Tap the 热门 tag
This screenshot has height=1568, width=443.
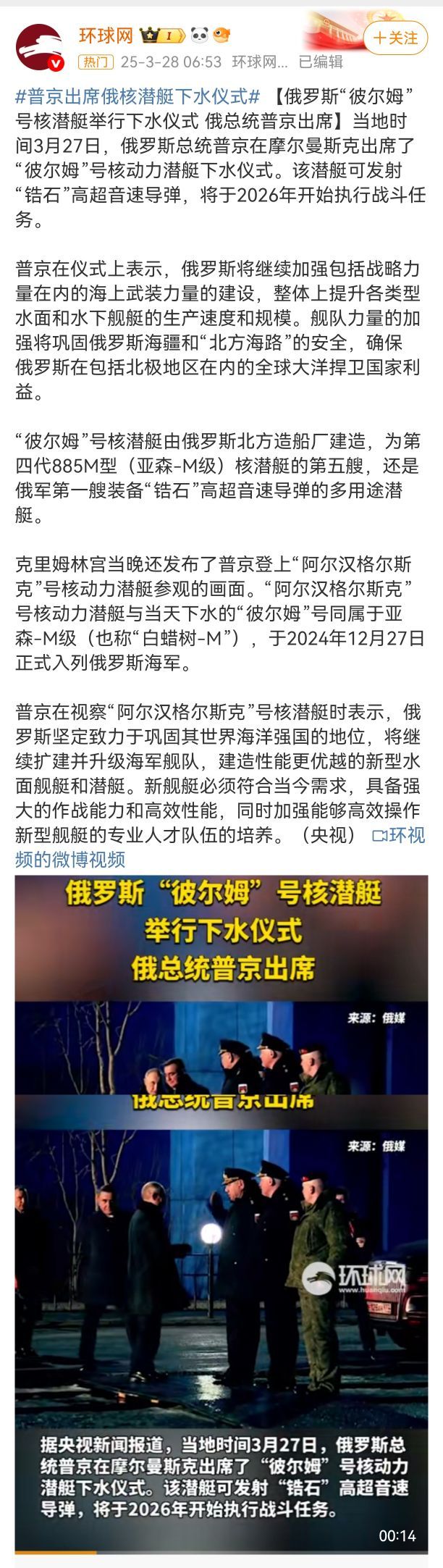[x=95, y=62]
